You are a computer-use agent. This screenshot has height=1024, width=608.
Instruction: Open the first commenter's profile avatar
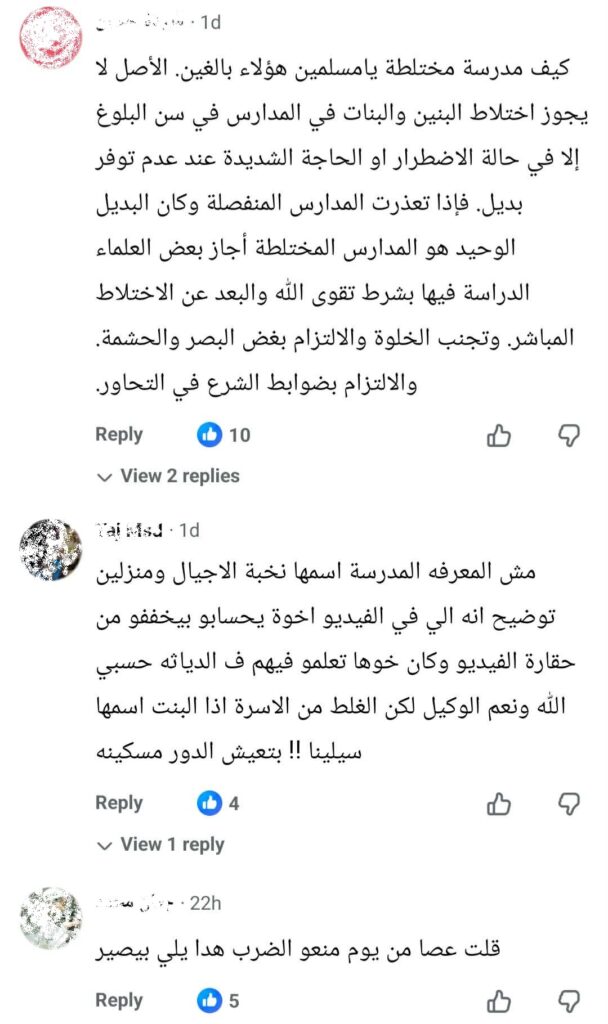coord(50,35)
